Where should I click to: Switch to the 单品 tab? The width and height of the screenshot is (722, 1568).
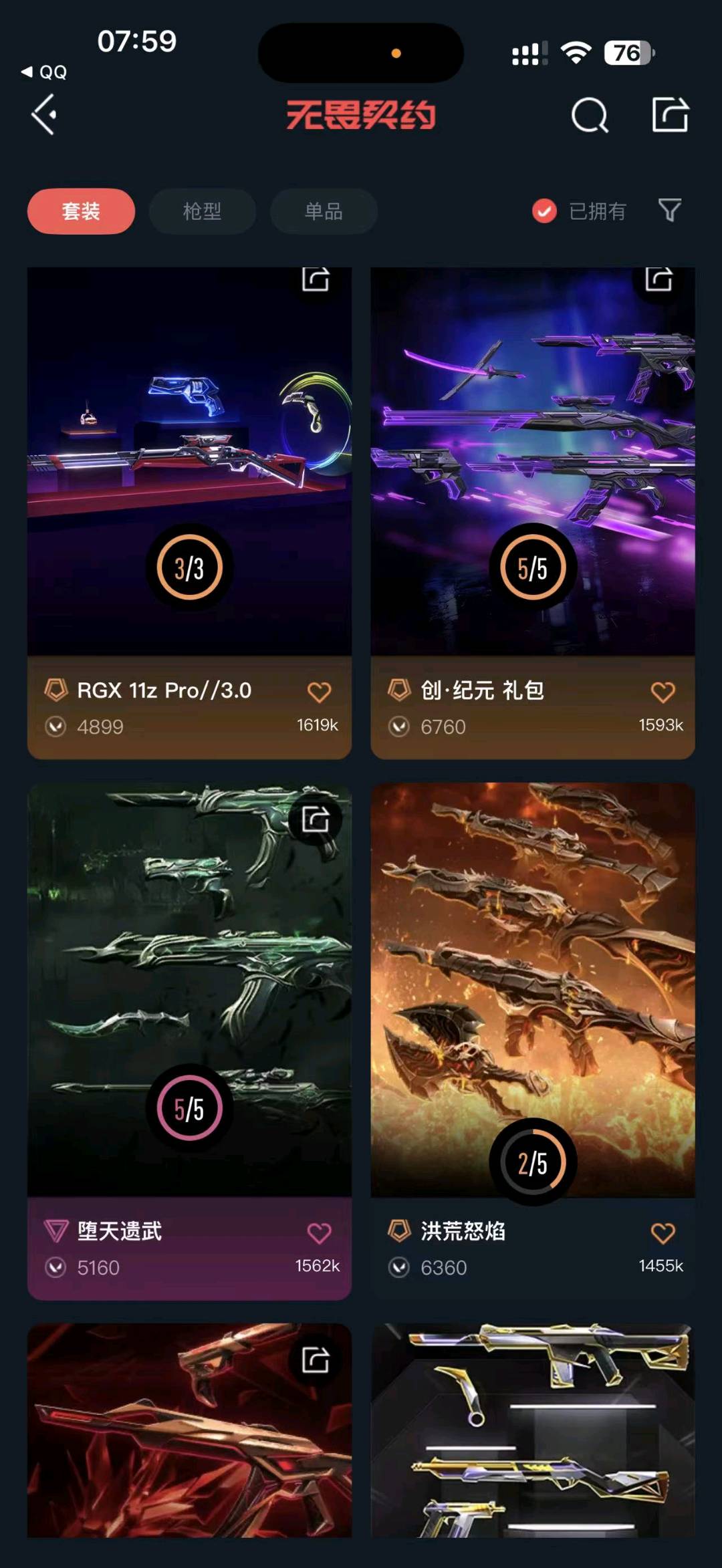324,211
